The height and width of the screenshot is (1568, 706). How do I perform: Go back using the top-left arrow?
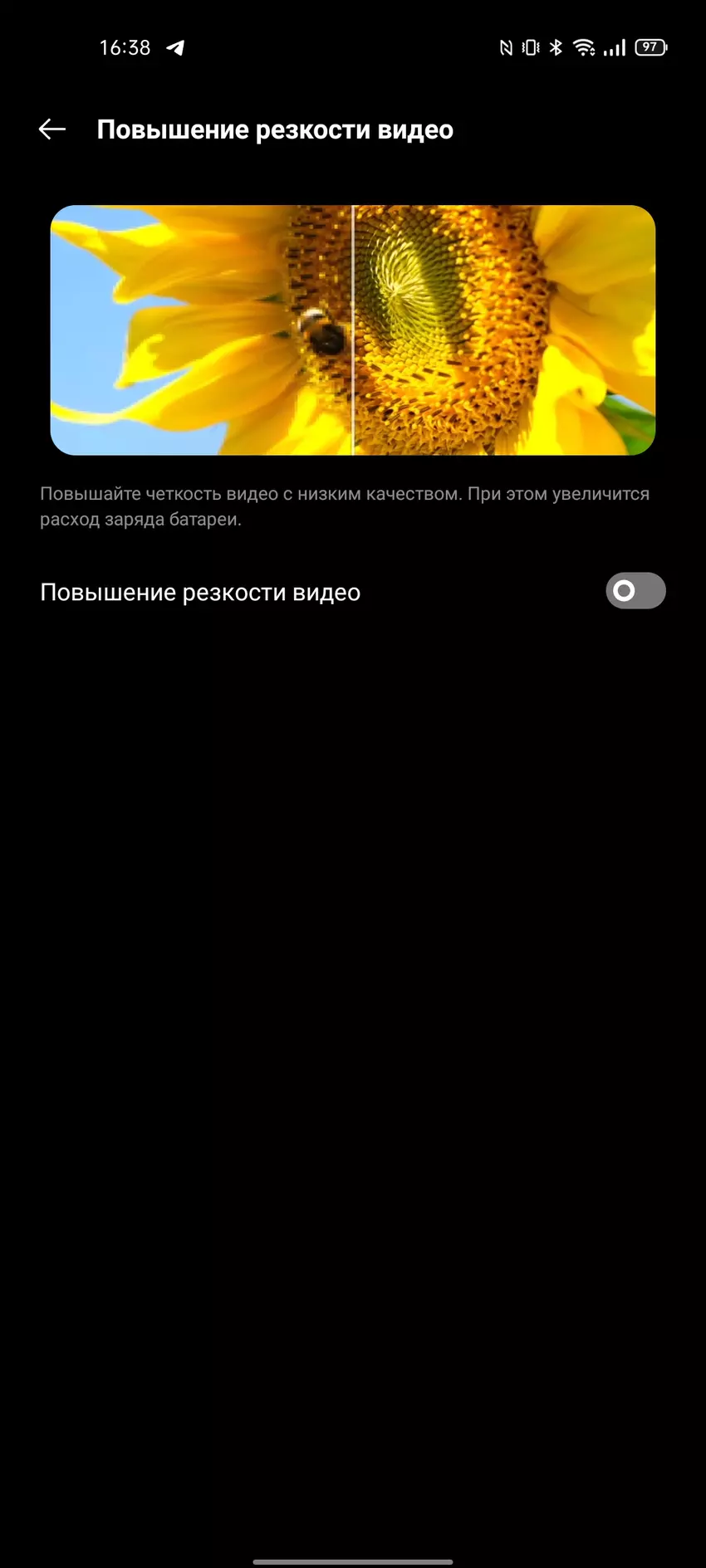pyautogui.click(x=52, y=129)
